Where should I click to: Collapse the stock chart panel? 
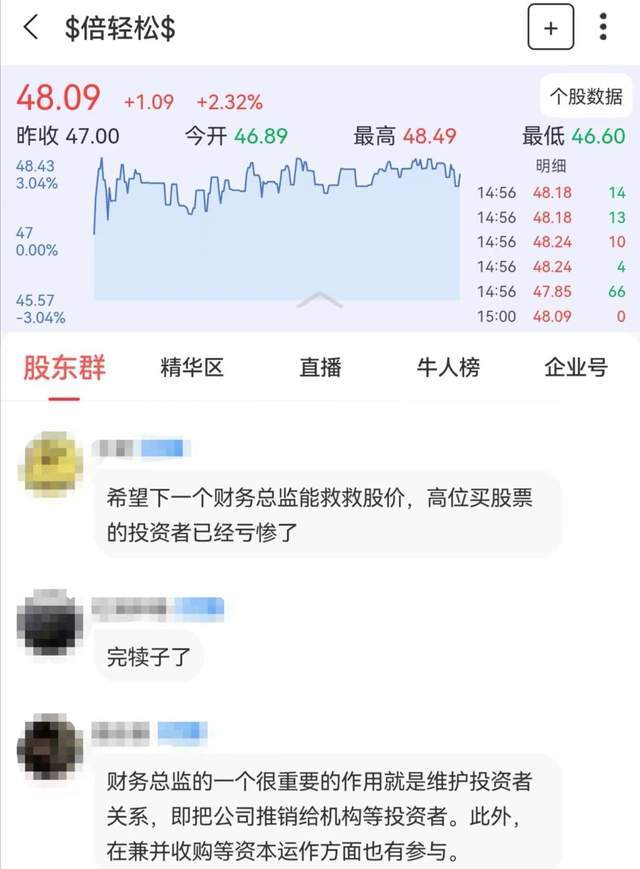(x=320, y=300)
